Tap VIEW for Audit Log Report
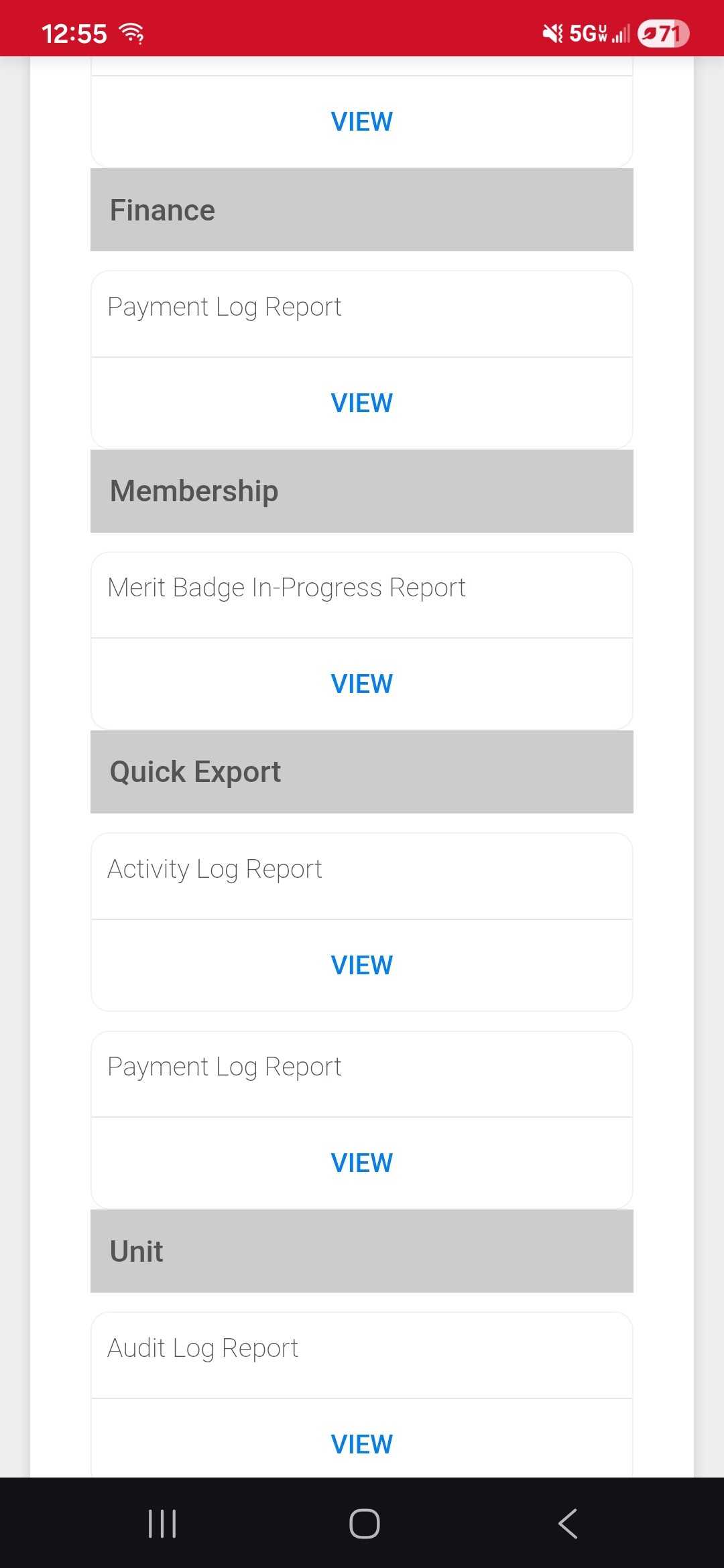This screenshot has height=1568, width=724. pos(361,1445)
